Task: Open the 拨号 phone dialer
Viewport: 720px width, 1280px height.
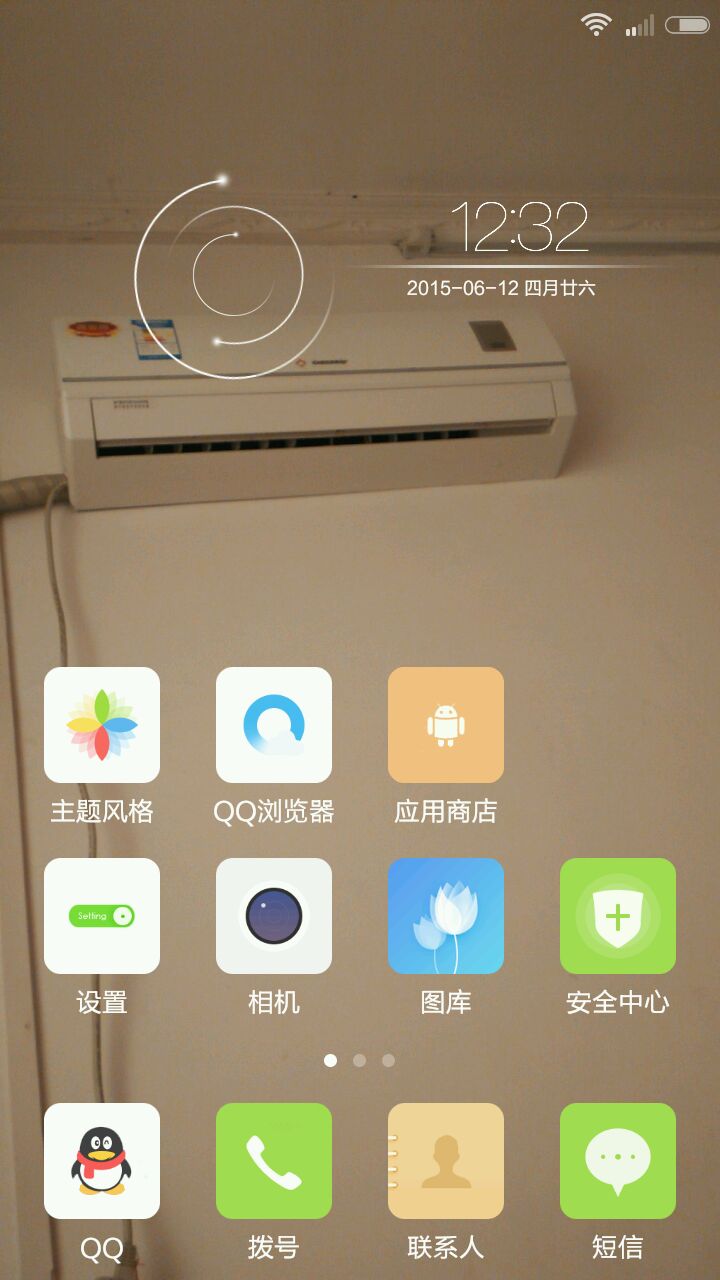Action: click(274, 1161)
